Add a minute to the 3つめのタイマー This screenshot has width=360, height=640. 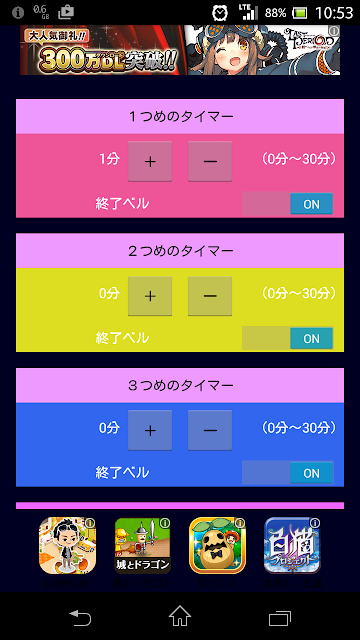click(150, 430)
